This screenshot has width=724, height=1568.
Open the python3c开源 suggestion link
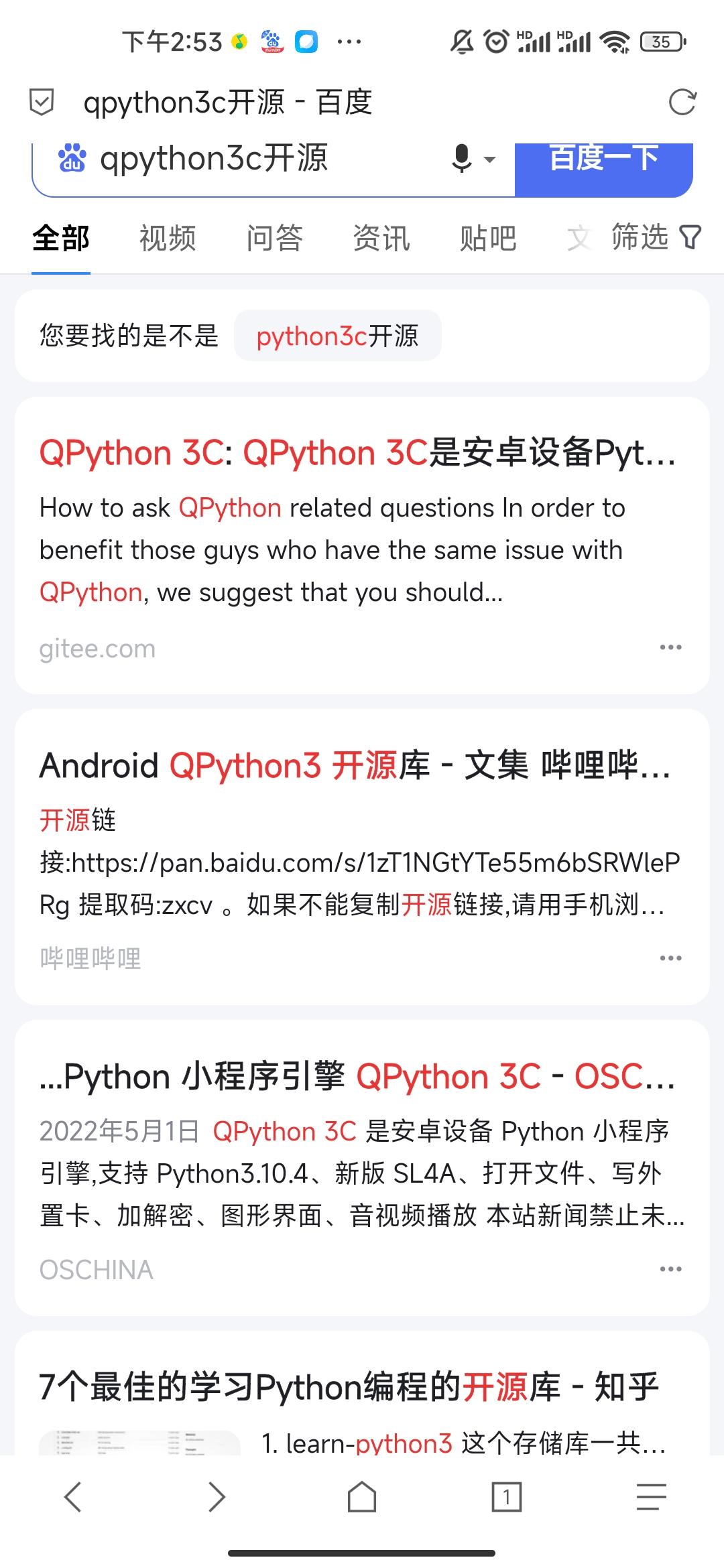(337, 336)
